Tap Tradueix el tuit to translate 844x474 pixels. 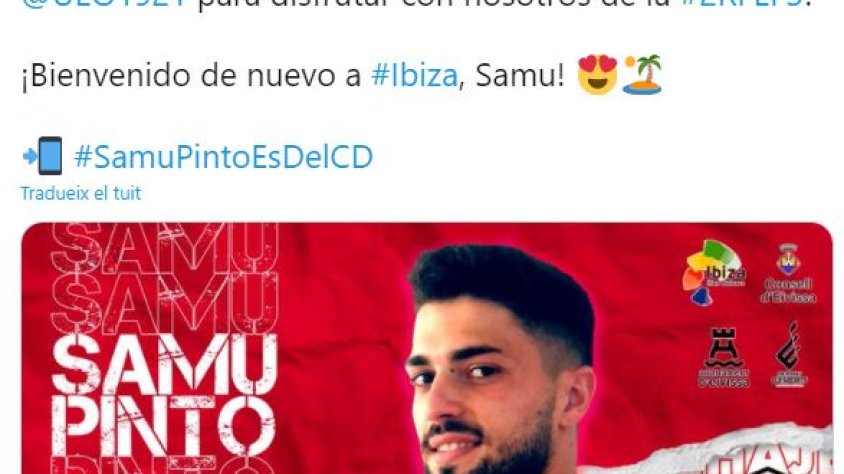point(81,193)
